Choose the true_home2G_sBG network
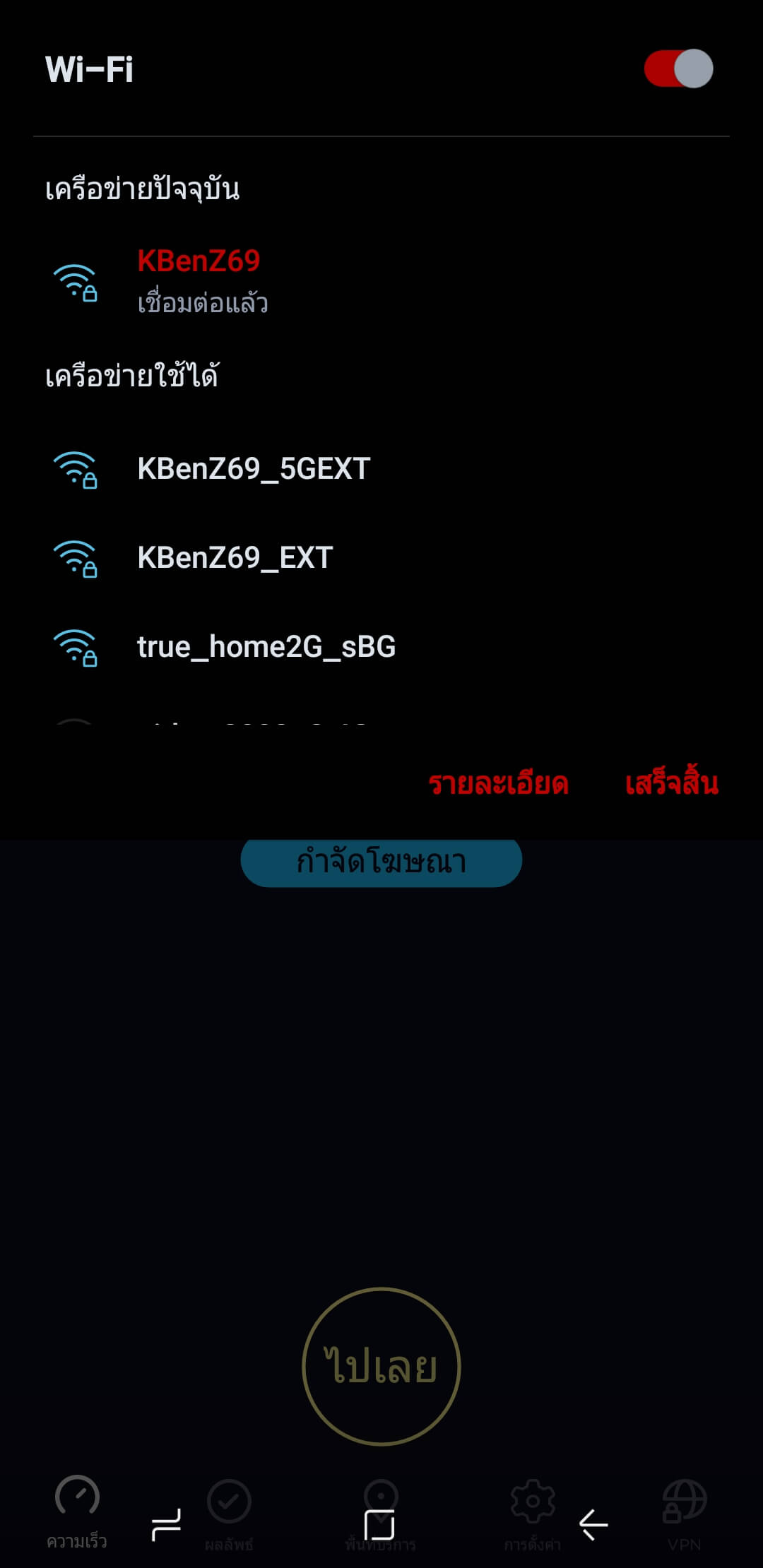 point(381,647)
